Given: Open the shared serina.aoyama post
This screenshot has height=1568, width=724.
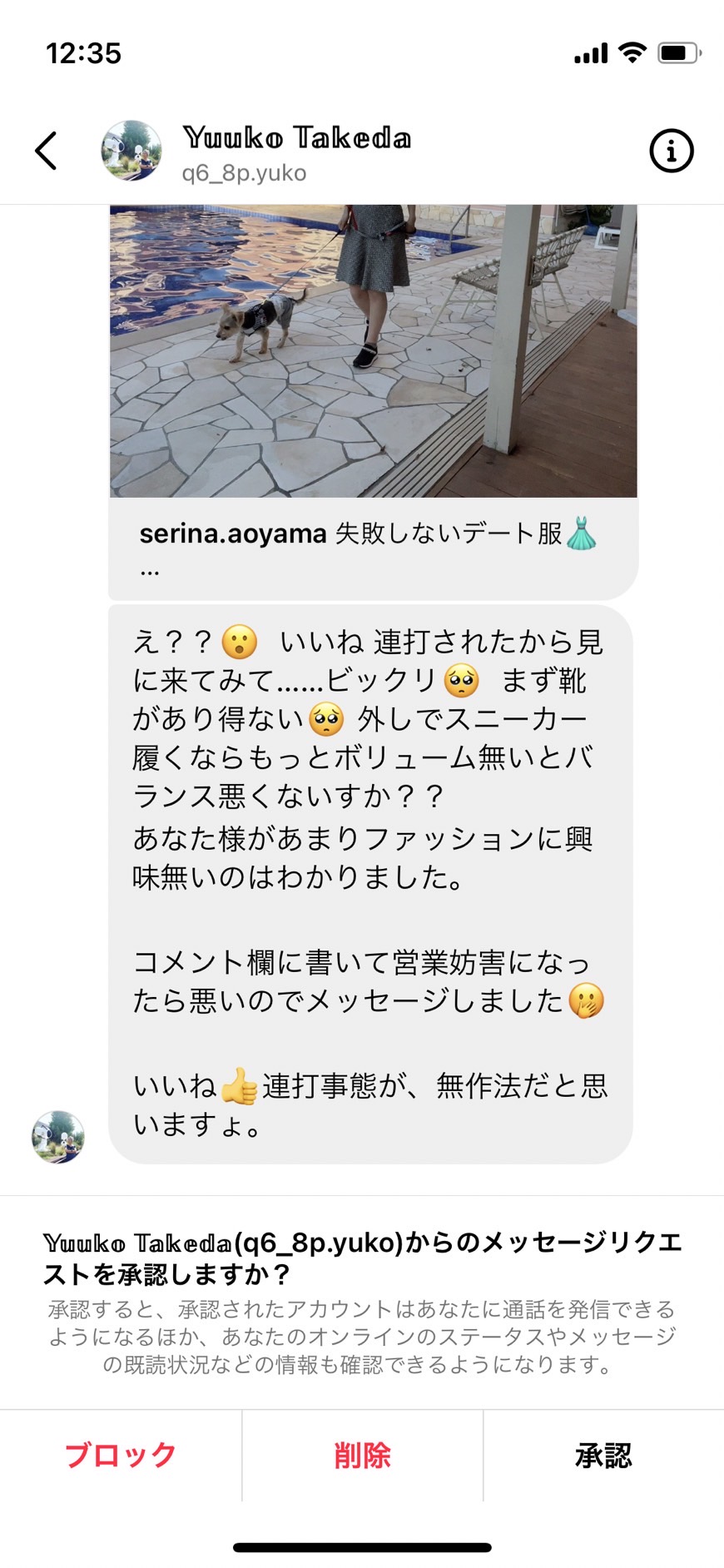Looking at the screenshot, I should (x=373, y=402).
